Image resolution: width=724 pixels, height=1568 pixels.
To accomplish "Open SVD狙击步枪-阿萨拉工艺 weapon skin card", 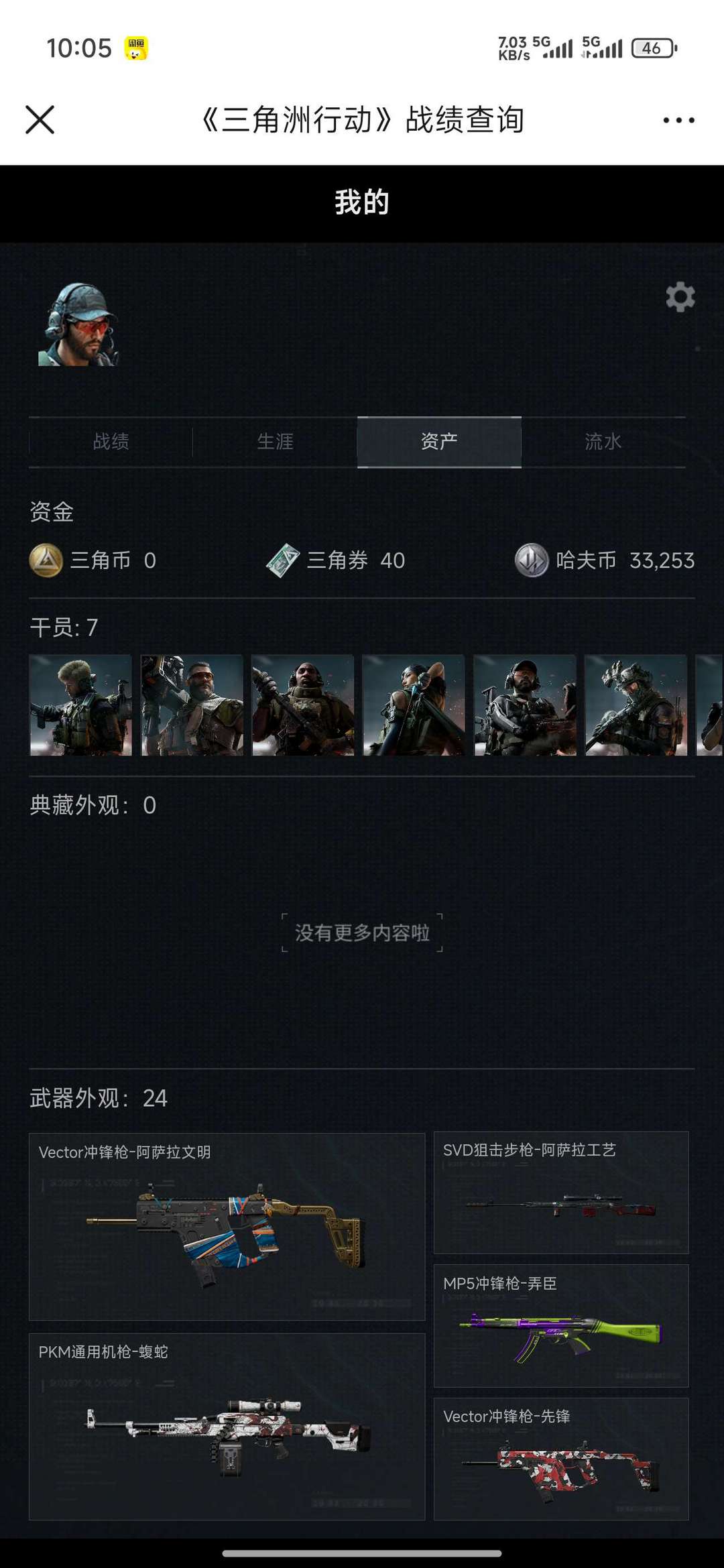I will pos(561,1193).
